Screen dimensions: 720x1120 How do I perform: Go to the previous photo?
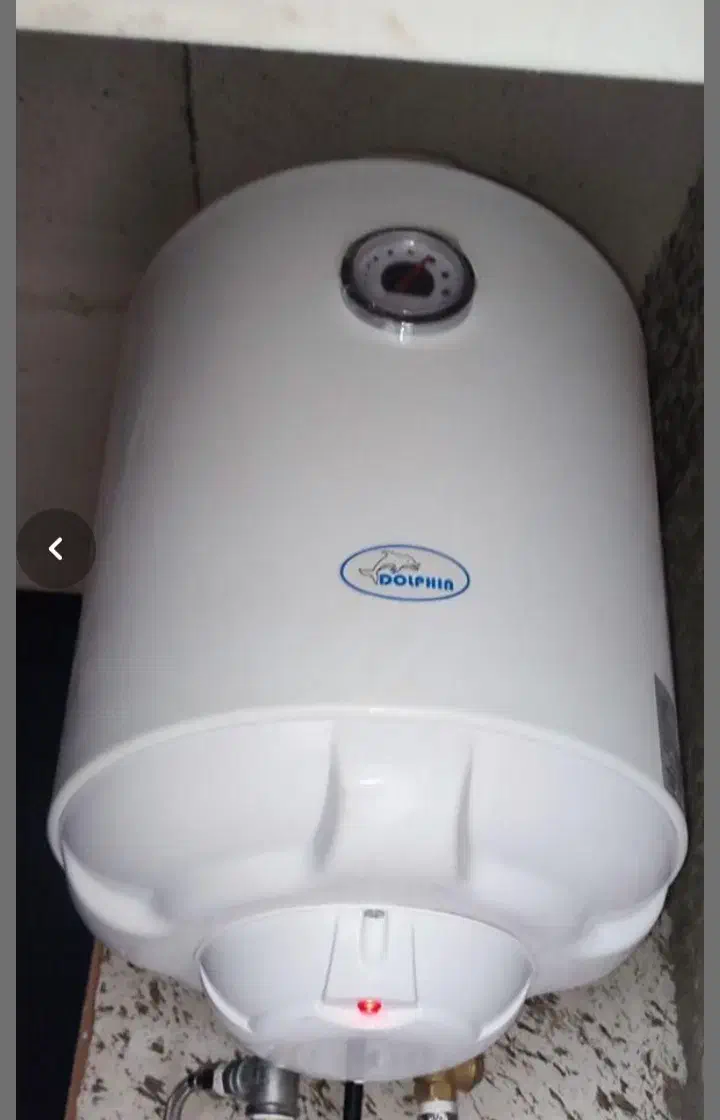point(56,549)
